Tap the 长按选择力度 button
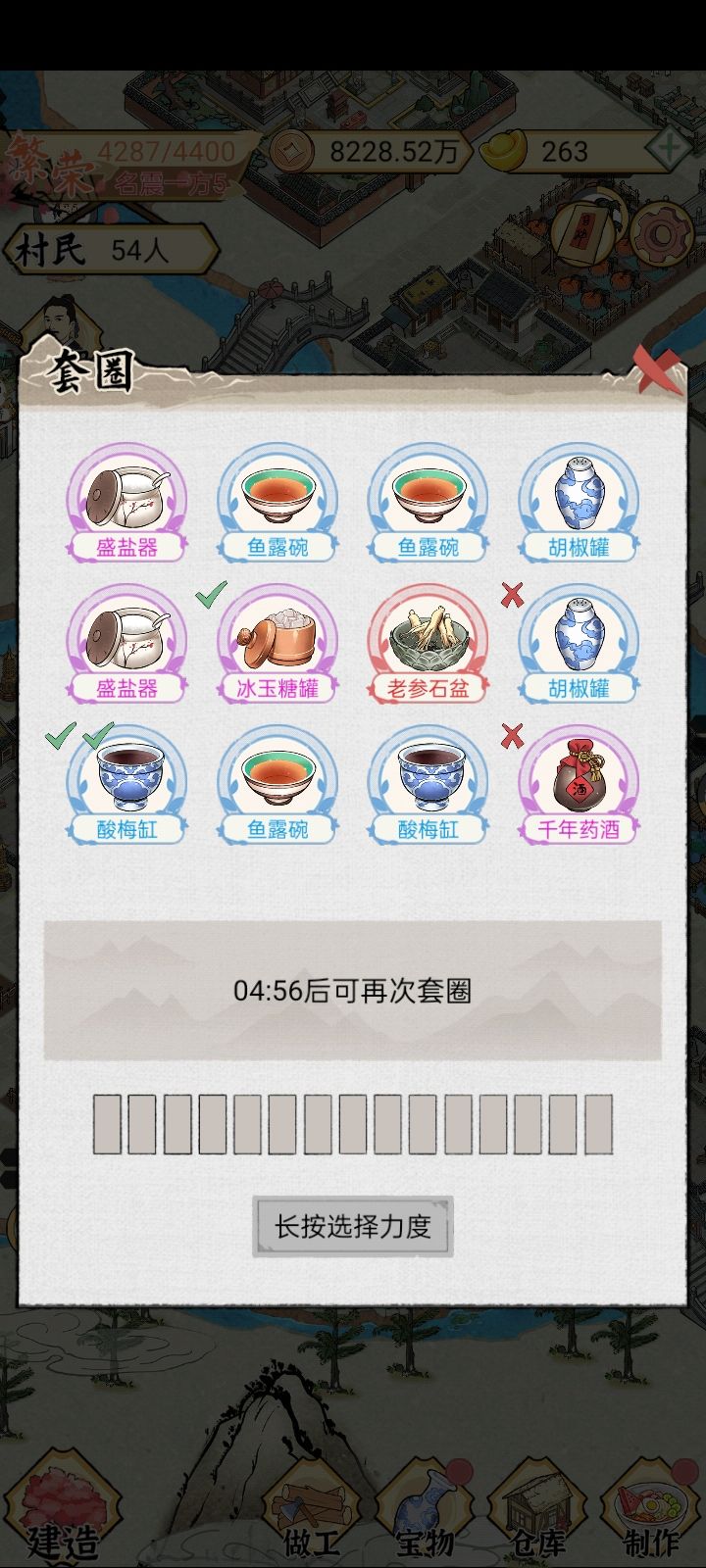706x1568 pixels. [x=353, y=1226]
